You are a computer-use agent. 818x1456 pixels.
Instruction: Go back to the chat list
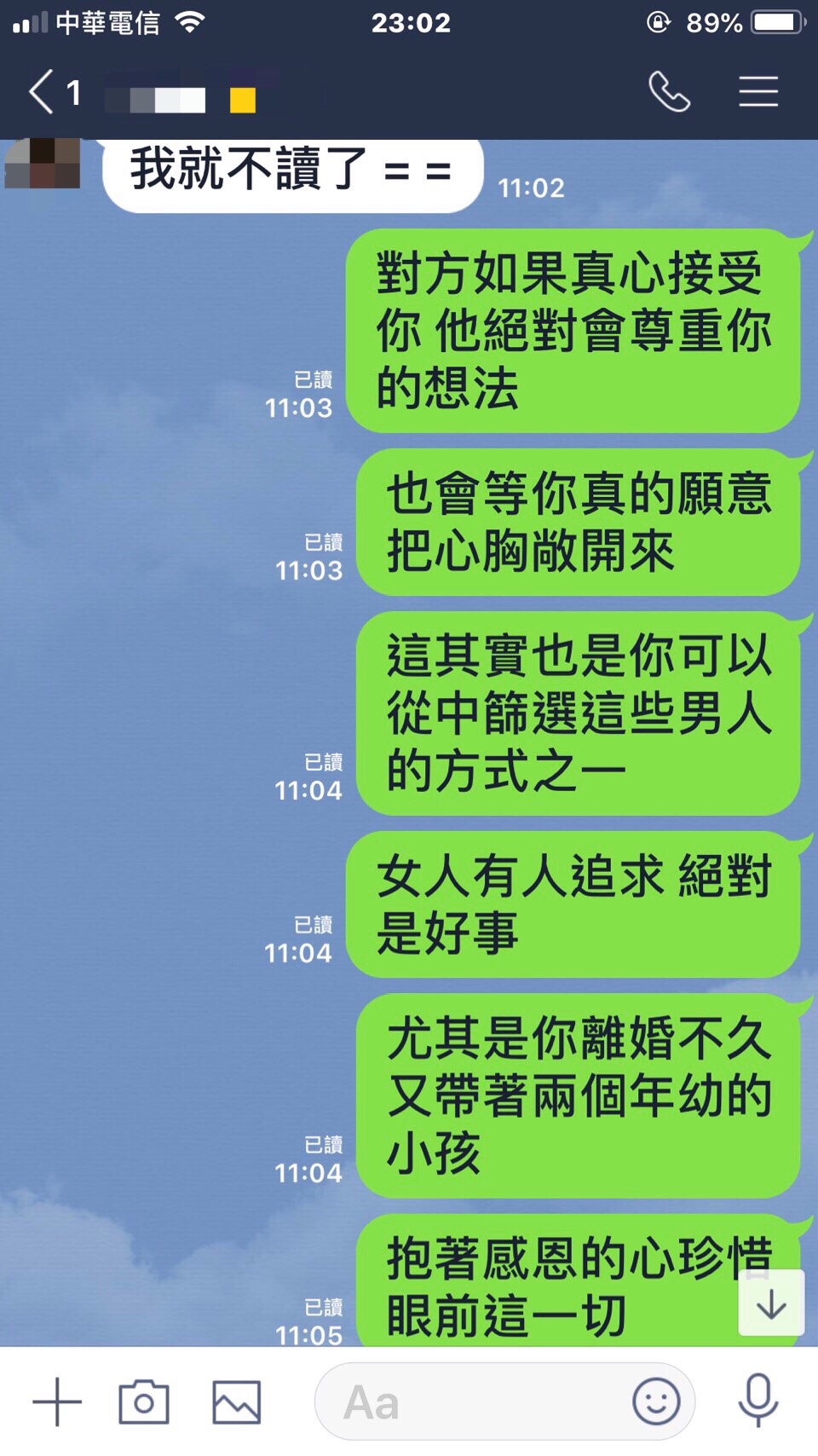(43, 92)
